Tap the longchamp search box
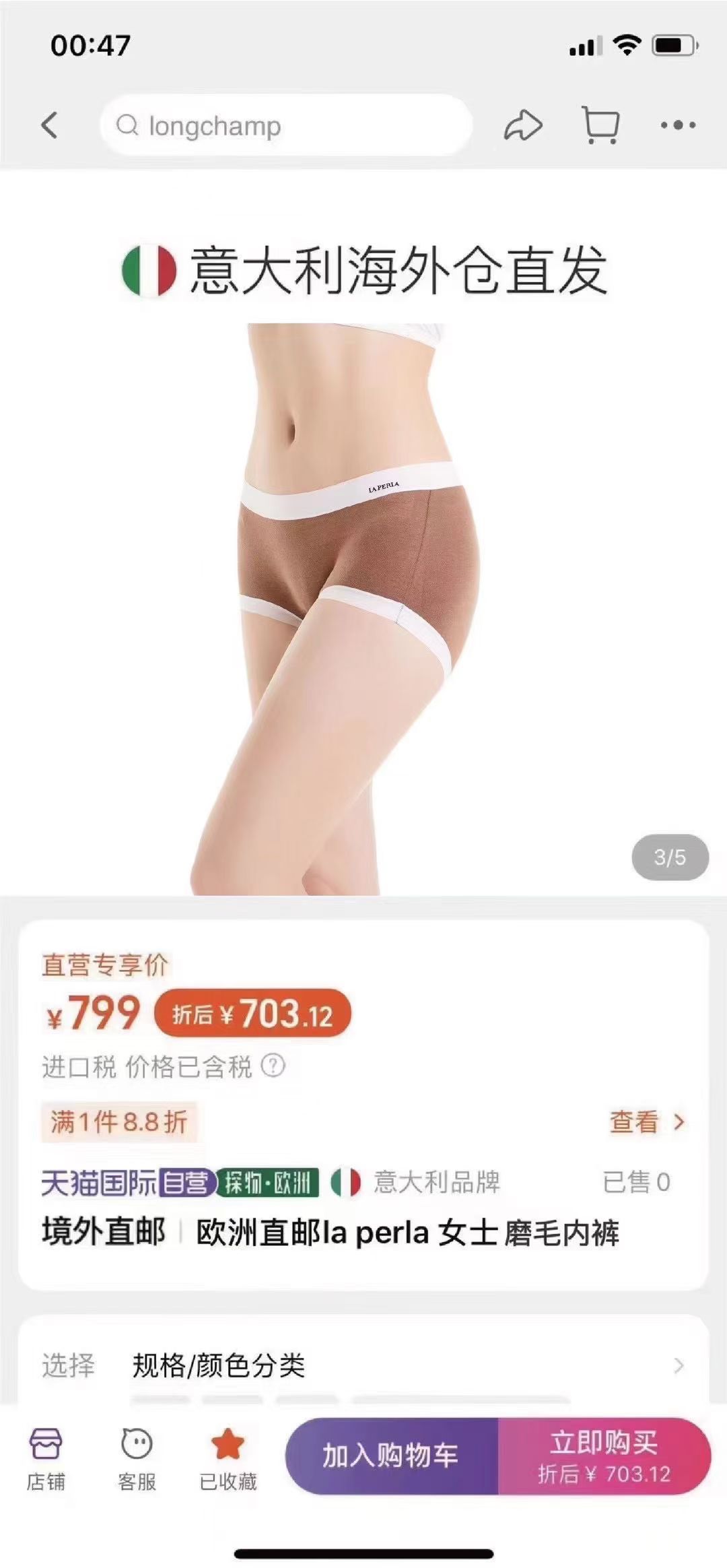The image size is (727, 1568). 286,125
